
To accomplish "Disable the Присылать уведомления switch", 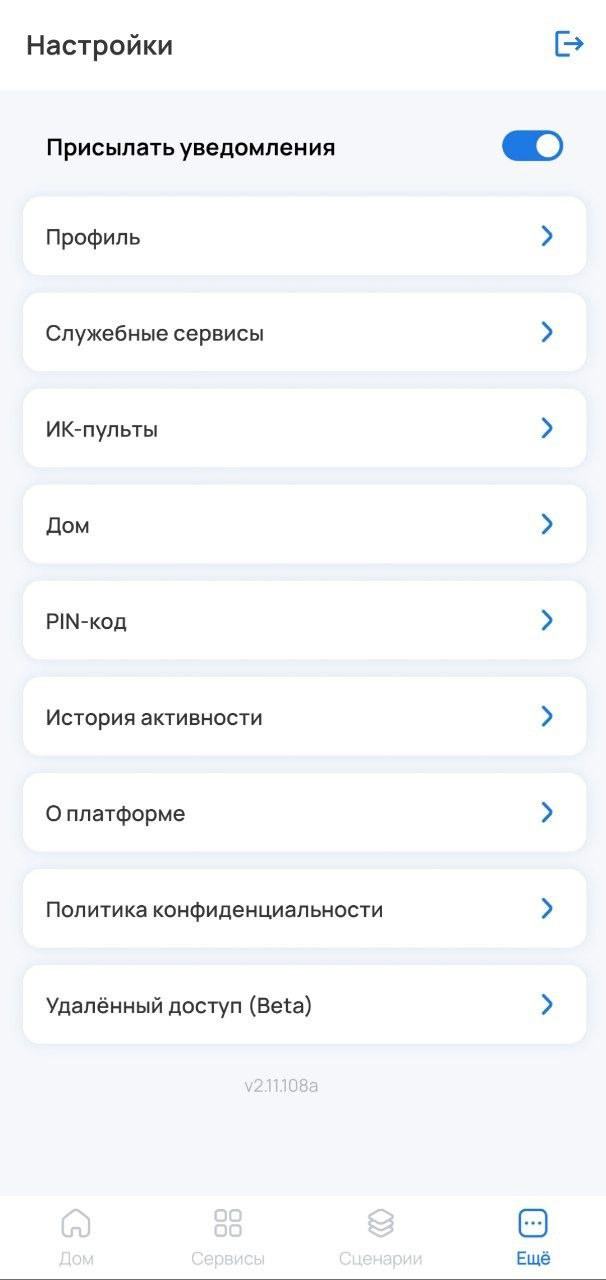I will tap(532, 146).
